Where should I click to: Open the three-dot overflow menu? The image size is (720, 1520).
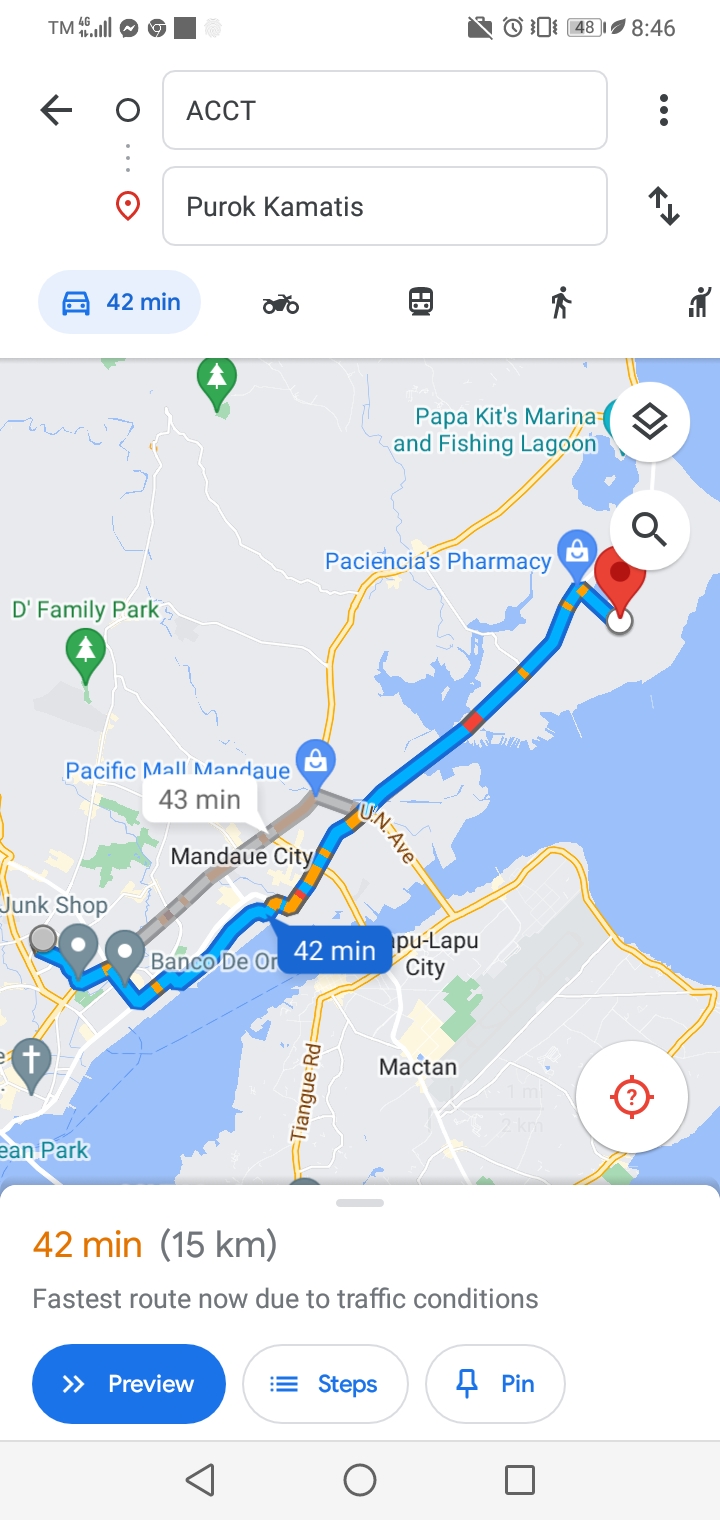tap(663, 110)
